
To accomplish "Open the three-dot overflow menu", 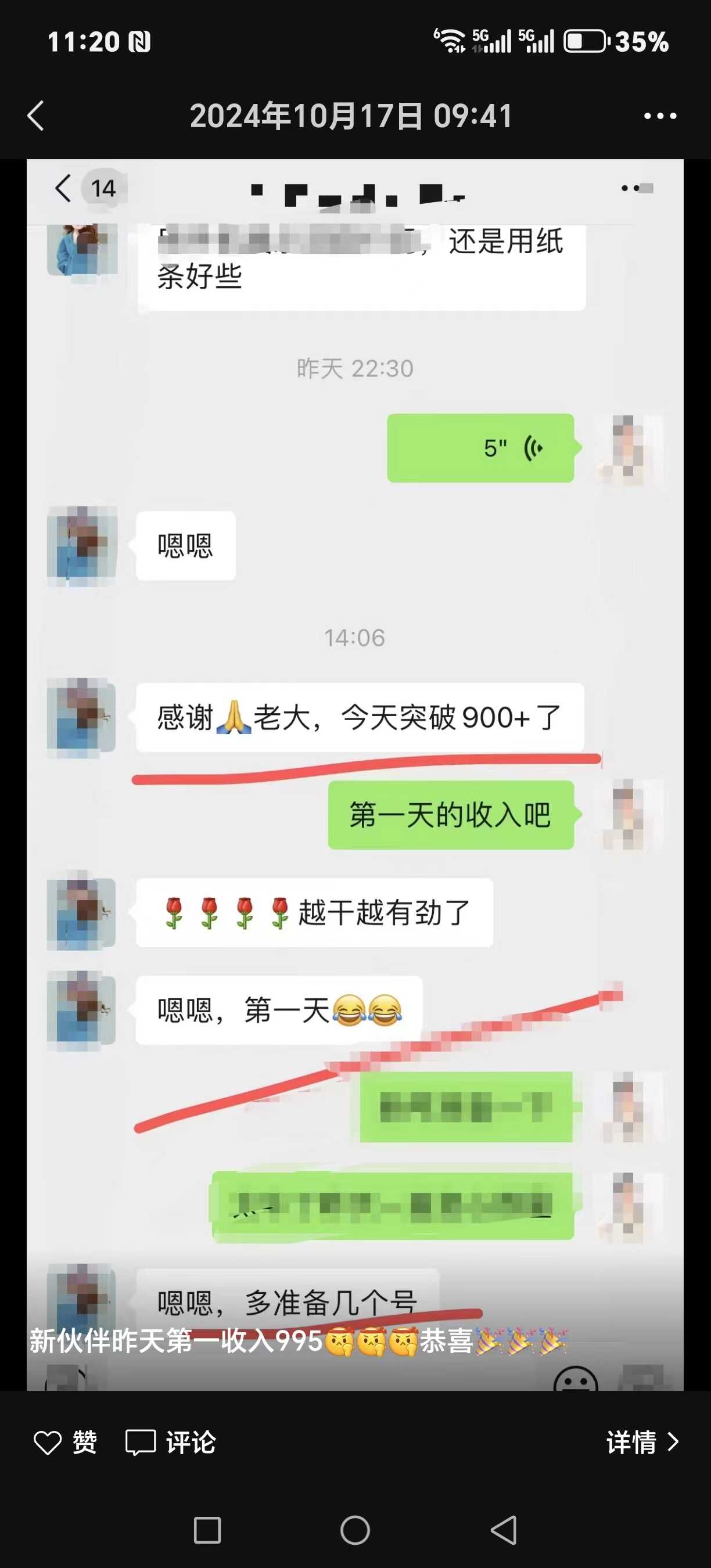I will [660, 116].
